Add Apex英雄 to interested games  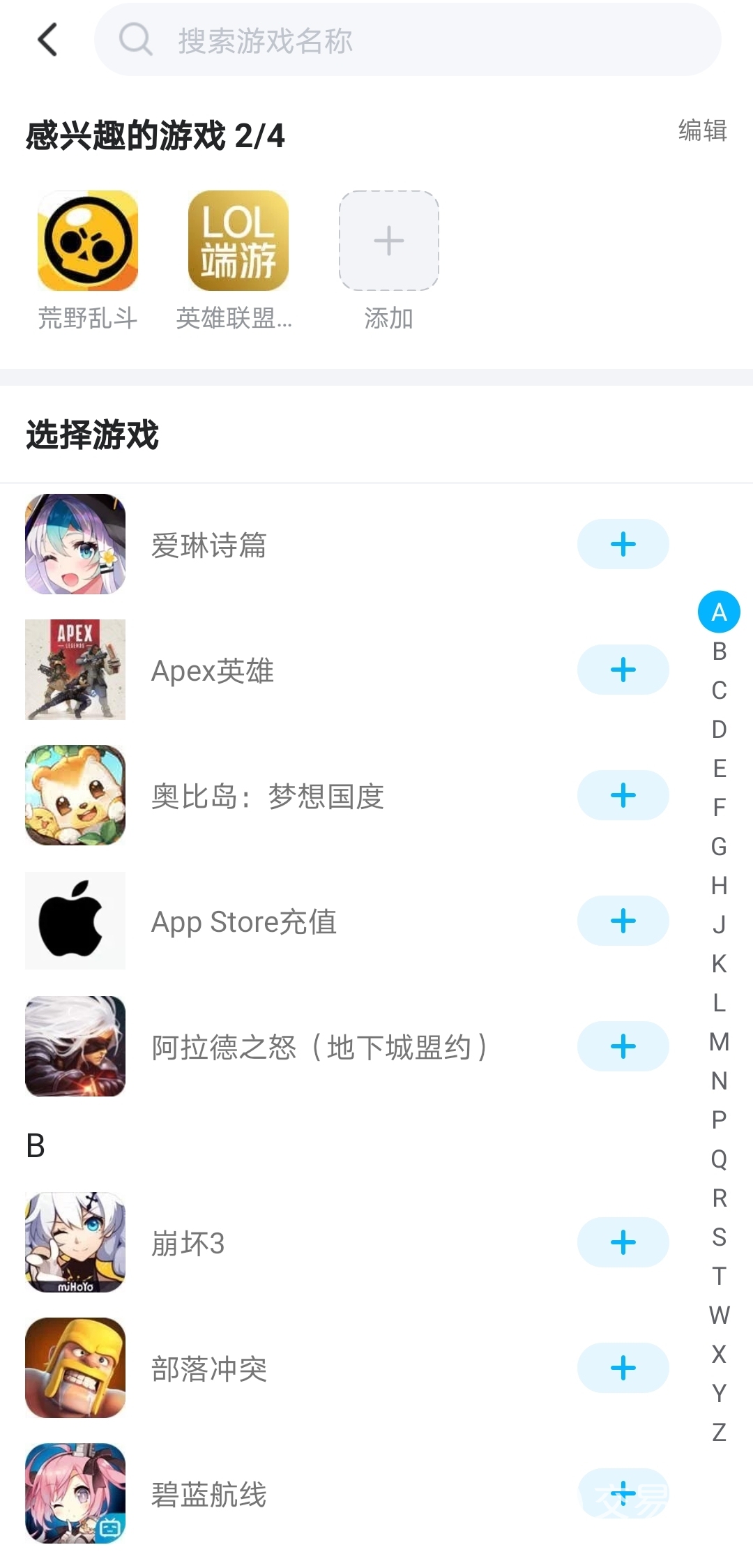click(623, 670)
